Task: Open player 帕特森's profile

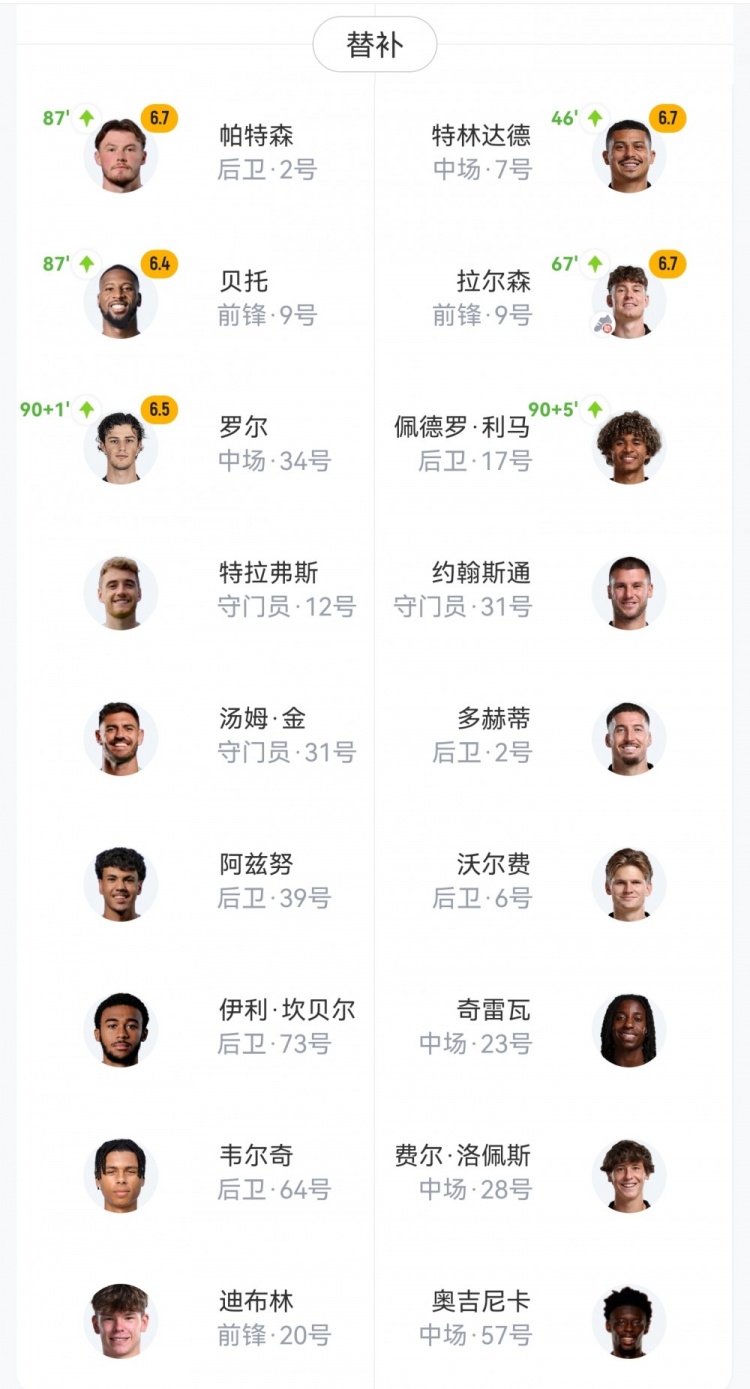Action: 256,136
